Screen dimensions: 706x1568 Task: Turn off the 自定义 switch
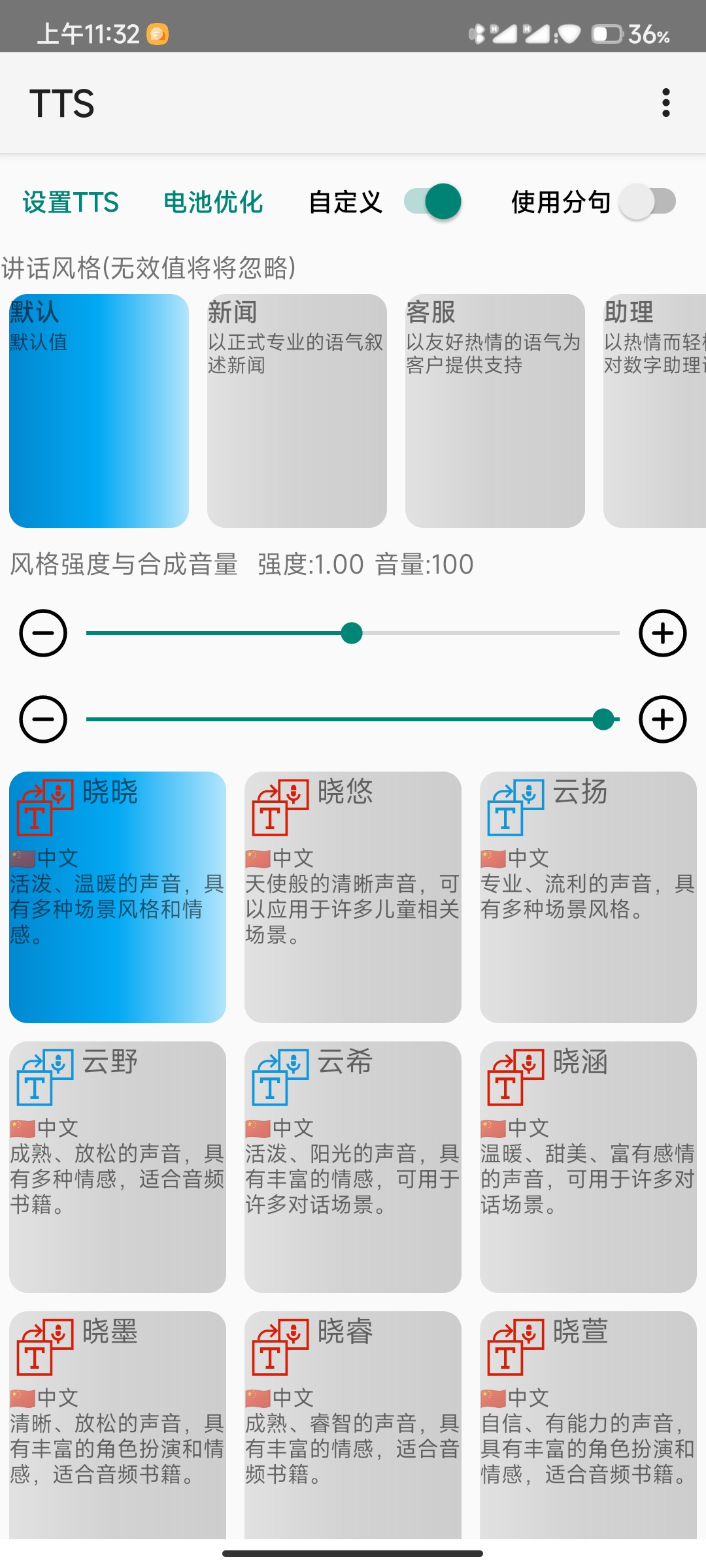[x=433, y=201]
